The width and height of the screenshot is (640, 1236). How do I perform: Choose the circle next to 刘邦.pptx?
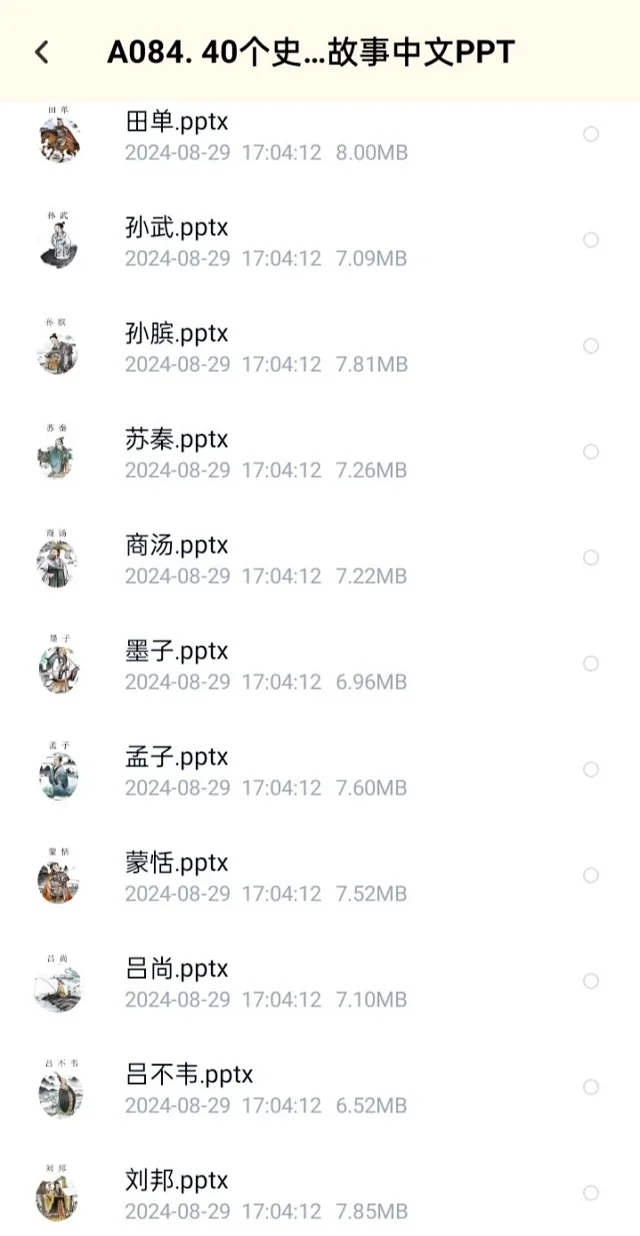pyautogui.click(x=591, y=1193)
